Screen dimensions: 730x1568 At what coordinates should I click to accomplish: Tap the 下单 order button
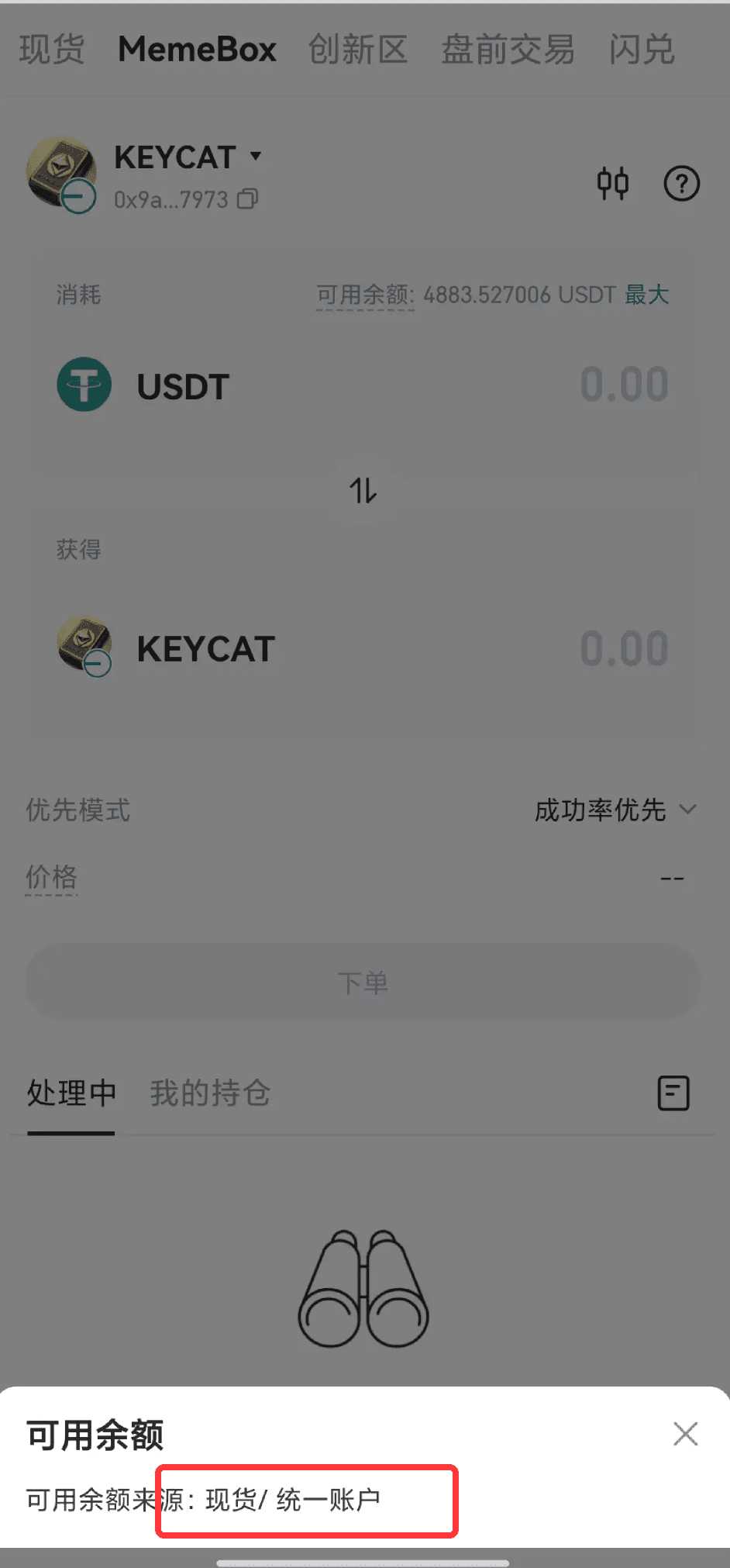point(363,983)
